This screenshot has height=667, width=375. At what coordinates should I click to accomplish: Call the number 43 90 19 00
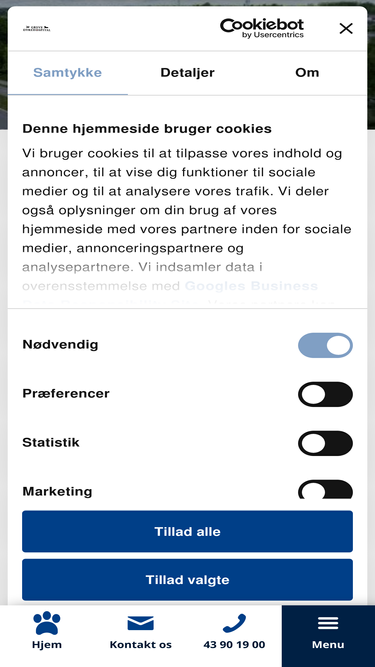point(234,631)
